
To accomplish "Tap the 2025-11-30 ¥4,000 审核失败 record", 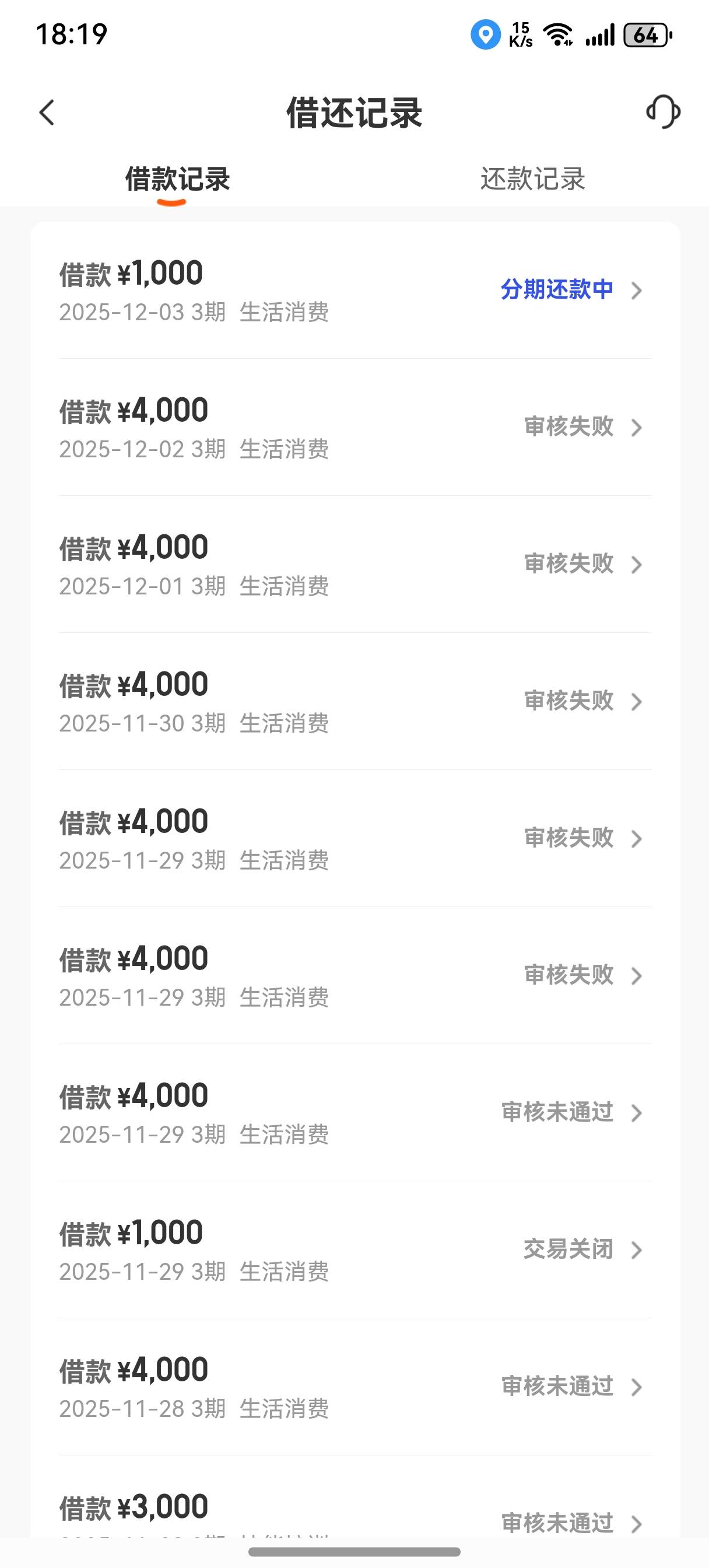I will point(355,701).
